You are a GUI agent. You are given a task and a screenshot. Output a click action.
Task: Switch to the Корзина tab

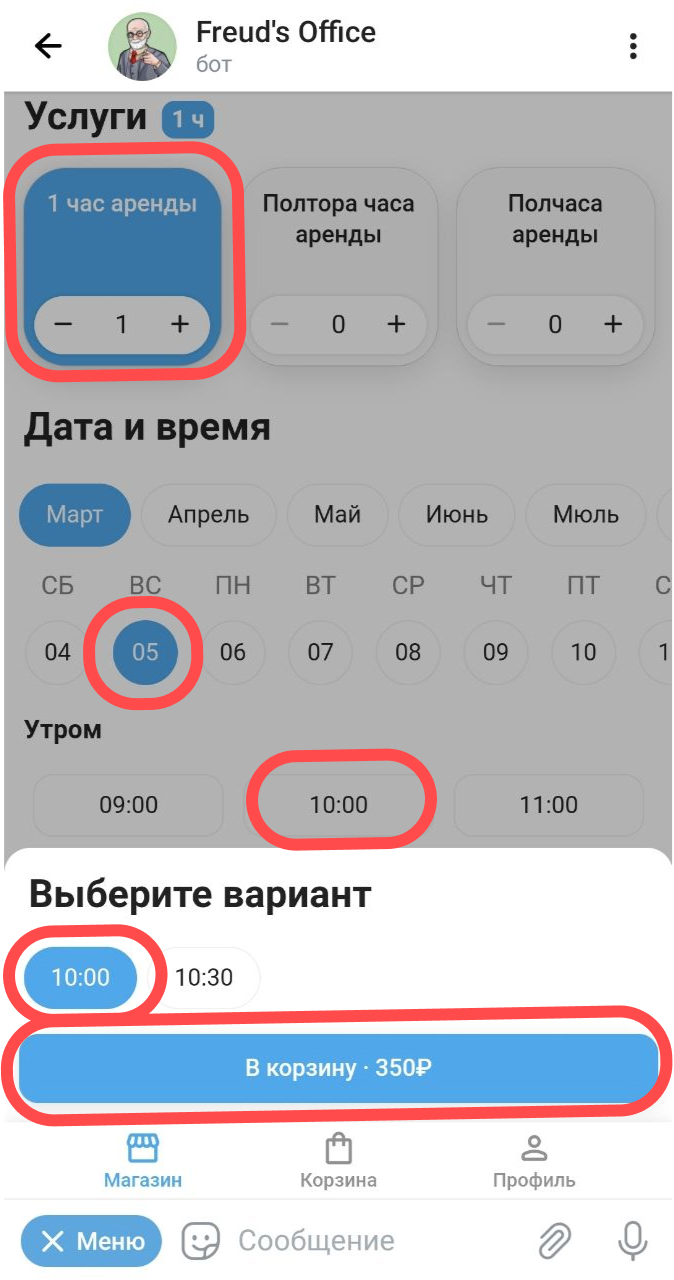(338, 1162)
